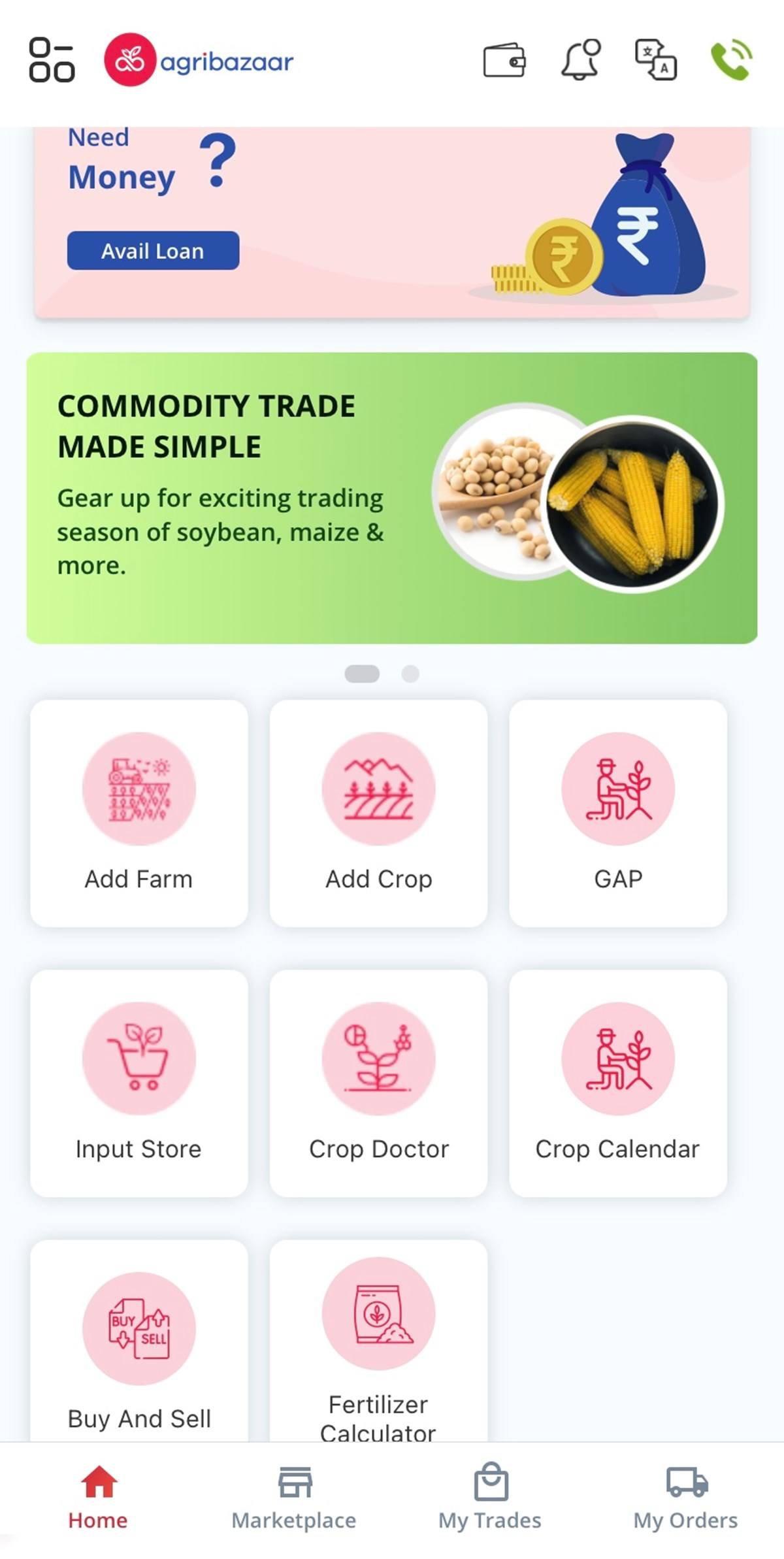The height and width of the screenshot is (1559, 784).
Task: Open the Add Crop card
Action: click(378, 813)
